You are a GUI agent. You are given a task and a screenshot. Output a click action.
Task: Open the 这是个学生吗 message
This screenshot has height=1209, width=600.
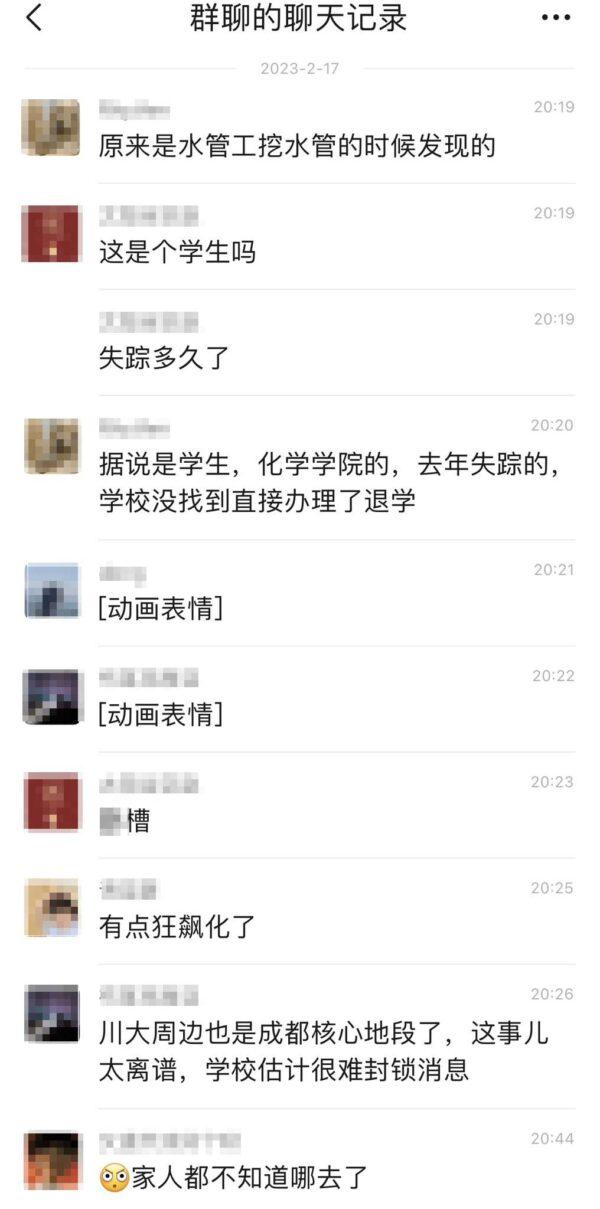pyautogui.click(x=177, y=252)
